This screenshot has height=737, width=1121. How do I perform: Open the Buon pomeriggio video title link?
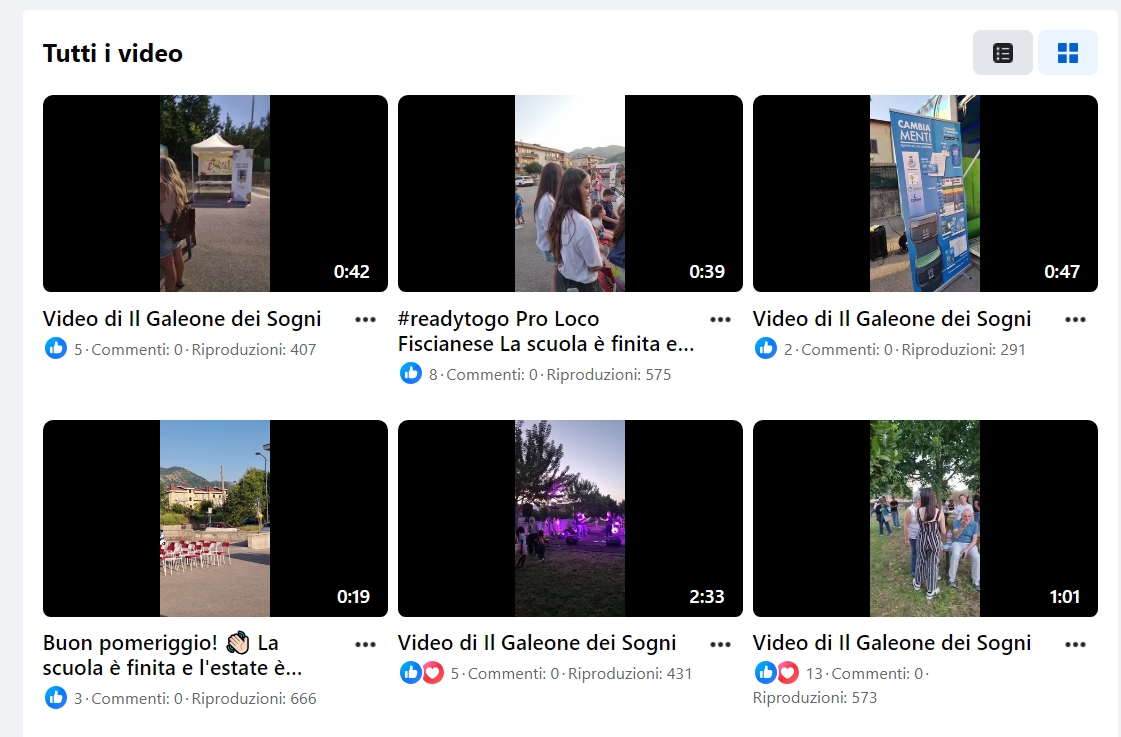172,655
